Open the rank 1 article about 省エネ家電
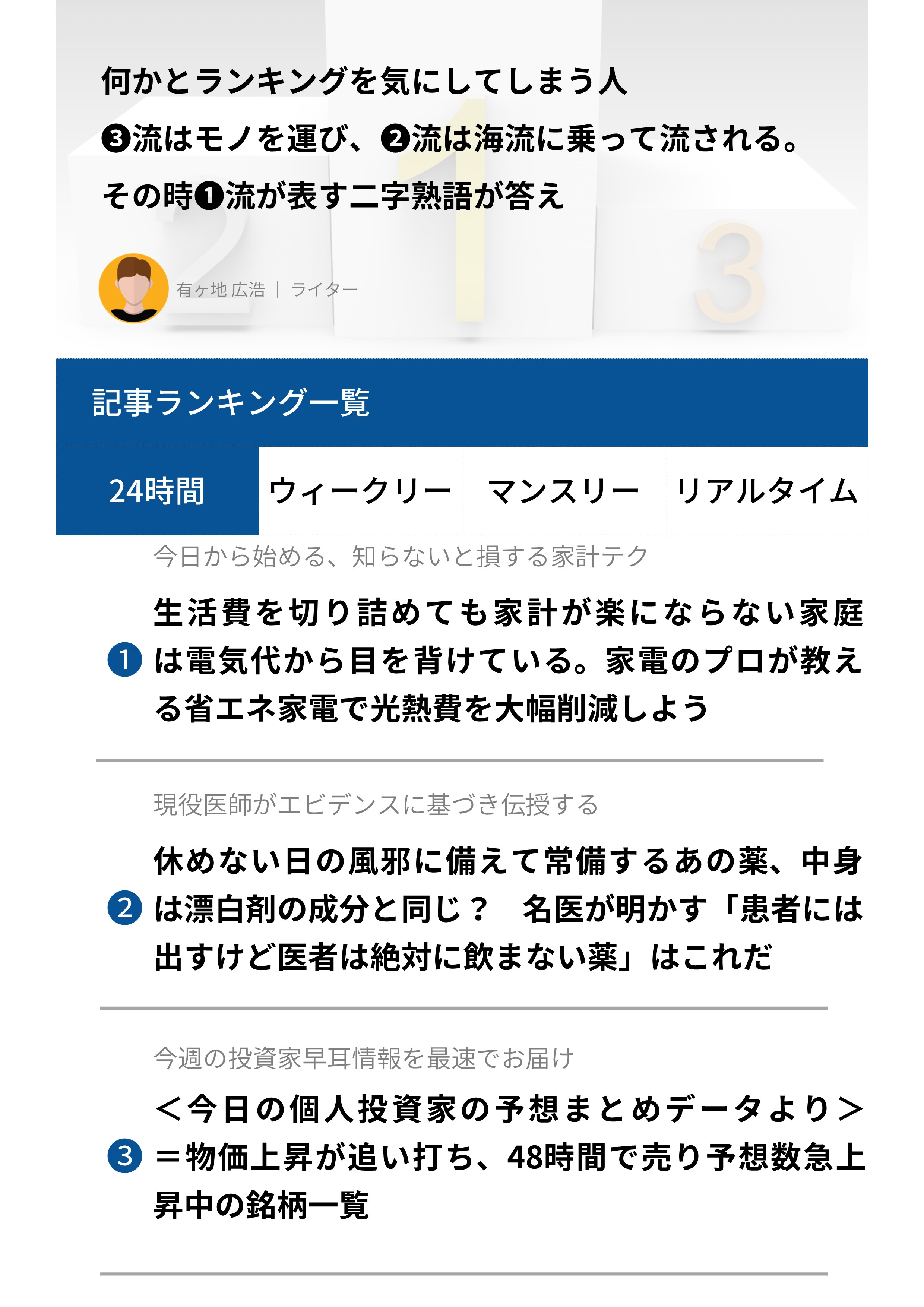Viewport: 924px width, 1307px height. pyautogui.click(x=508, y=660)
